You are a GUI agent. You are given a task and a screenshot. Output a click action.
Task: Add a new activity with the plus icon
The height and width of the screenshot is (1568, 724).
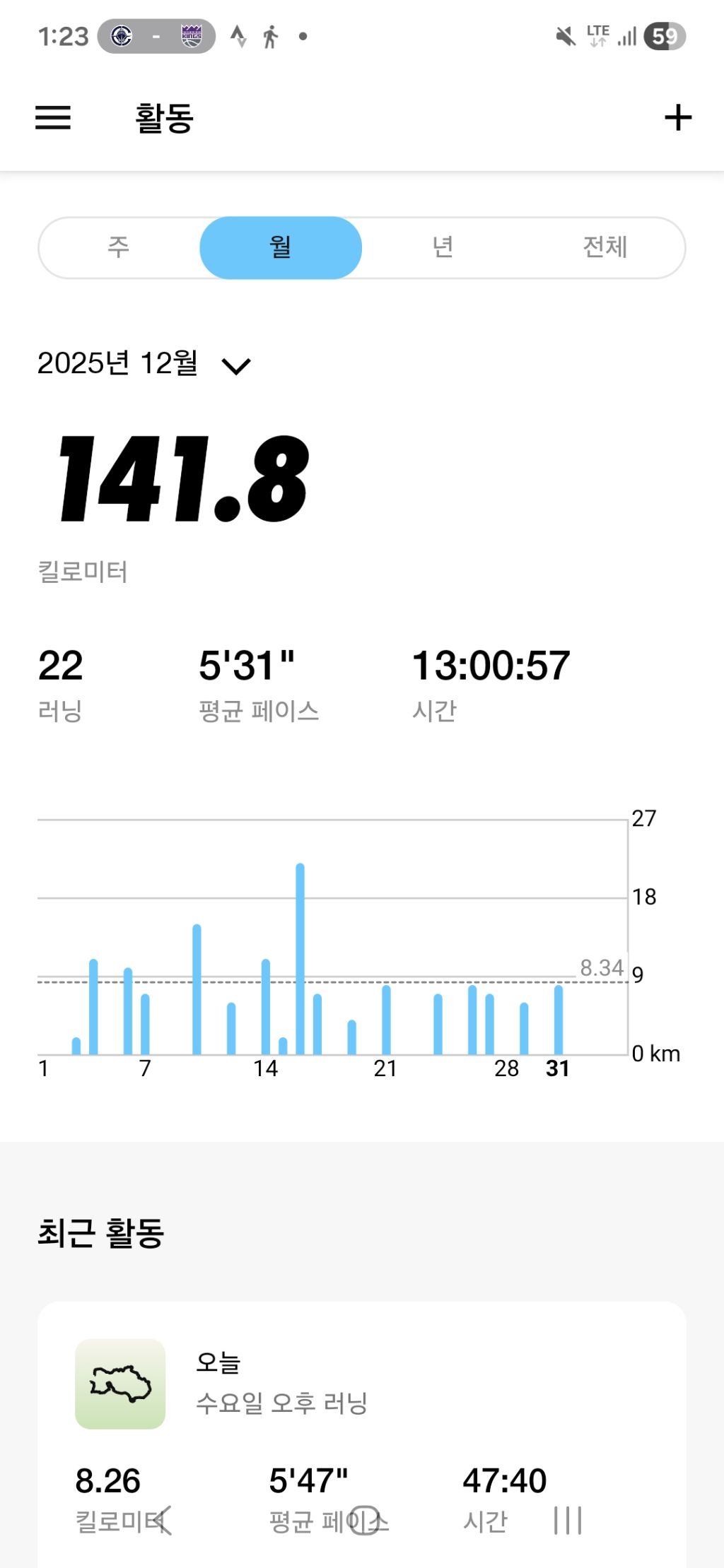(x=678, y=117)
